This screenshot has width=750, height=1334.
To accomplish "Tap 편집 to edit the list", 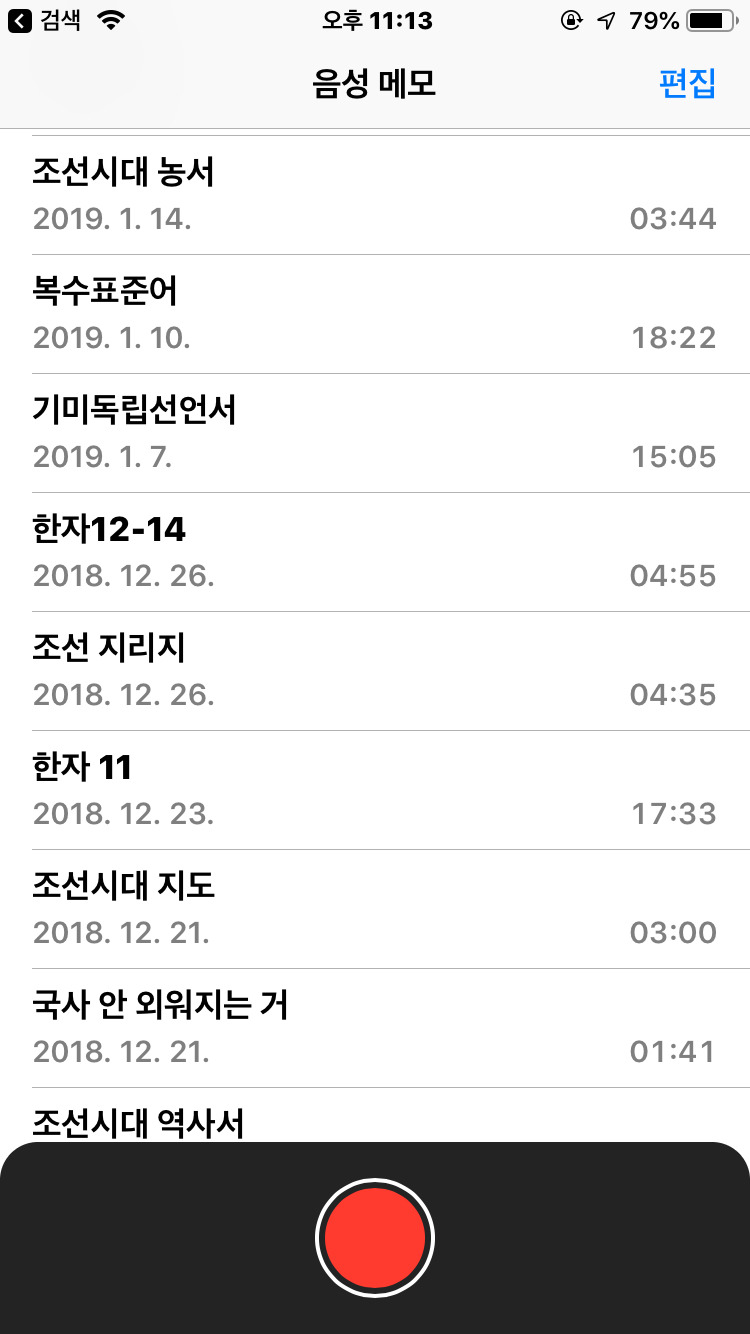I will point(687,84).
